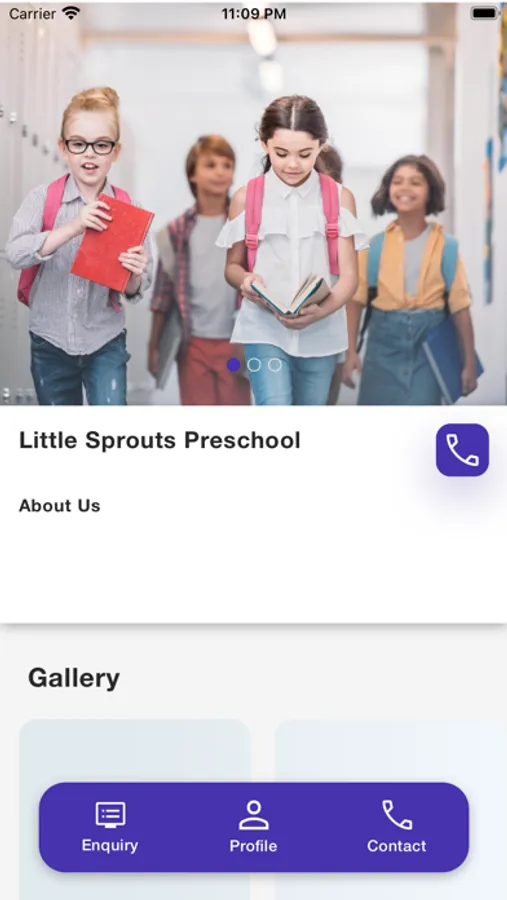Open the Enquiry tab

(110, 827)
